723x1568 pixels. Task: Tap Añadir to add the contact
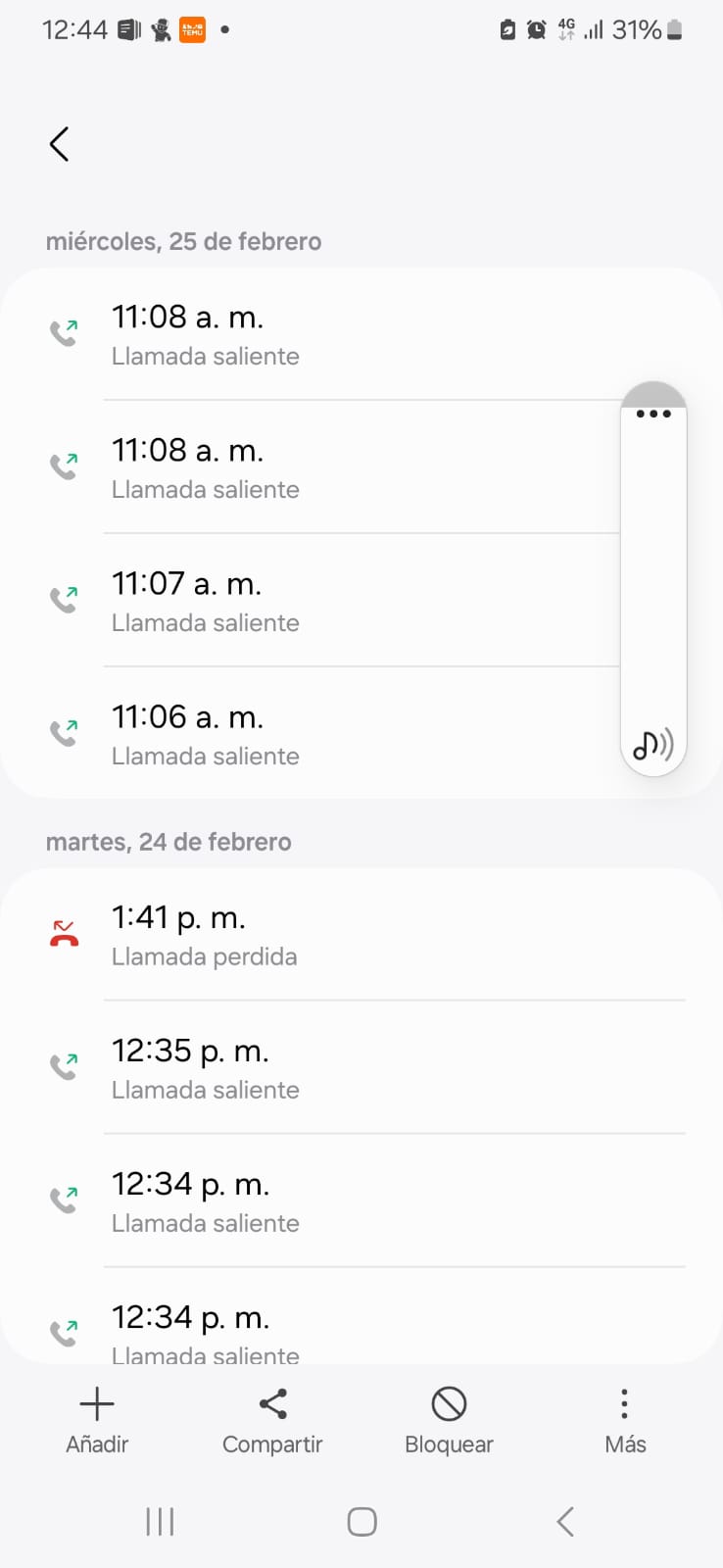(x=97, y=1420)
